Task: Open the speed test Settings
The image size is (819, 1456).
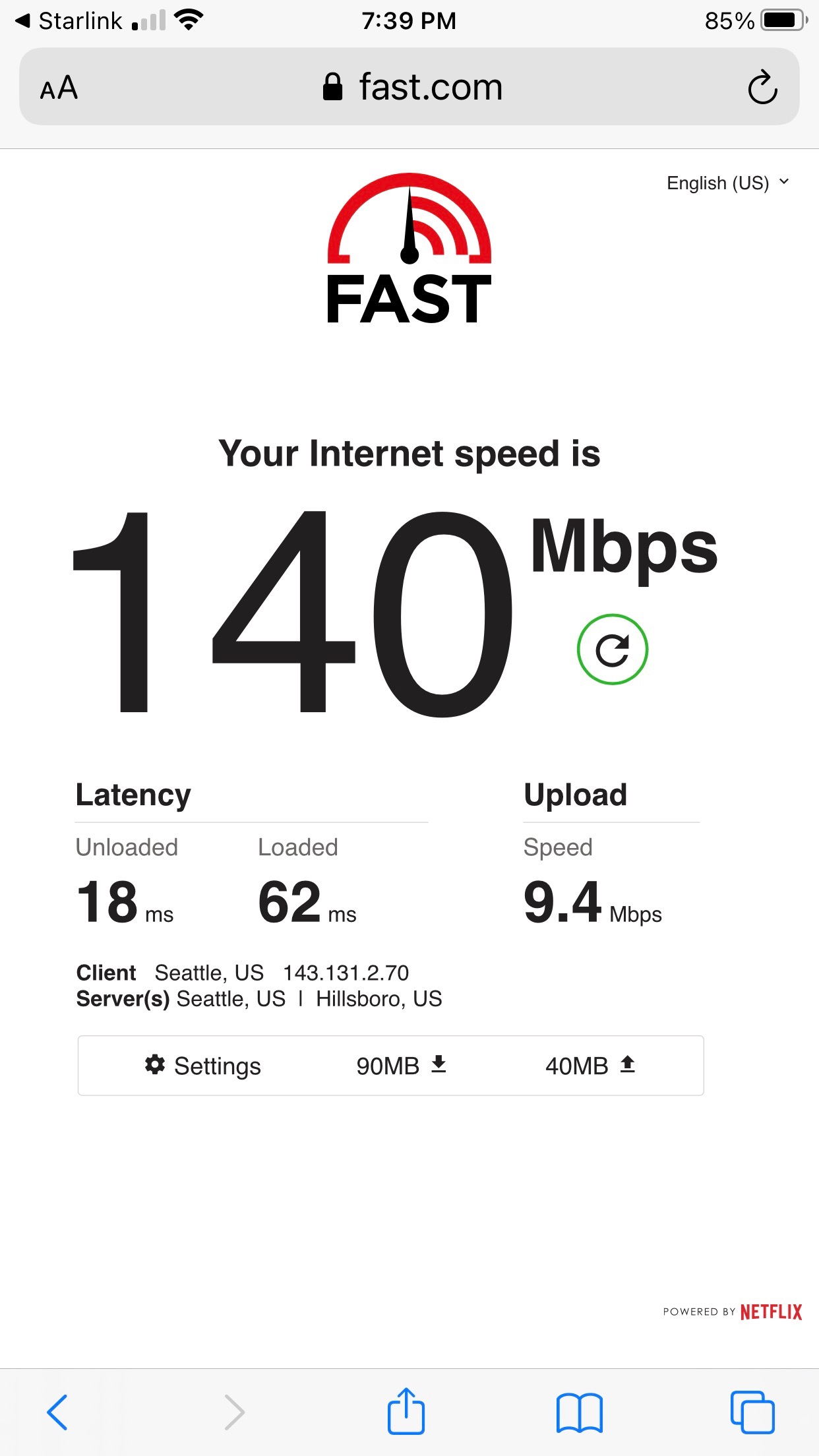Action: click(203, 1066)
